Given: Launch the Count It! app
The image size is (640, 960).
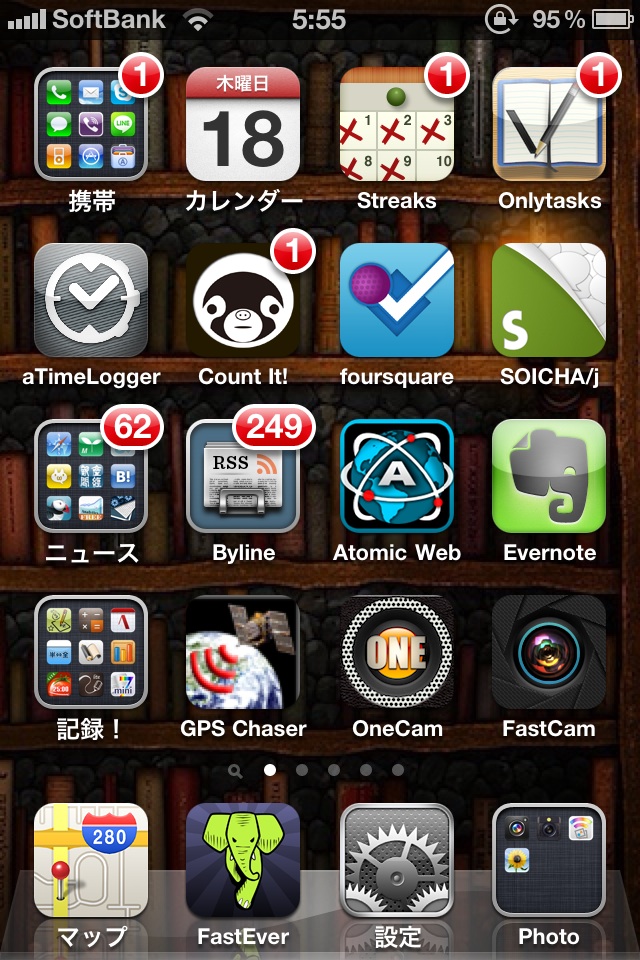Looking at the screenshot, I should [x=243, y=300].
